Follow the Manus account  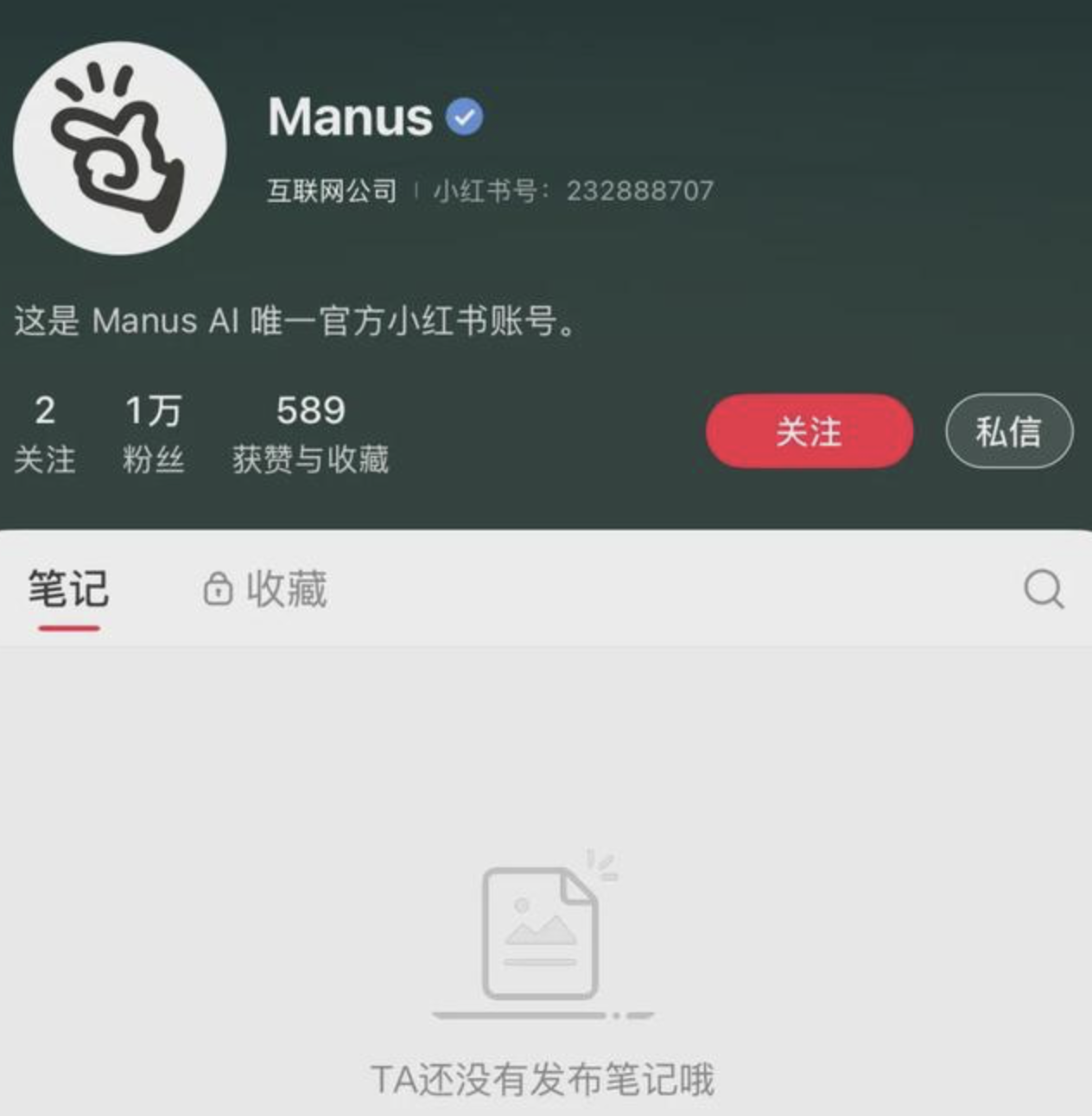809,431
